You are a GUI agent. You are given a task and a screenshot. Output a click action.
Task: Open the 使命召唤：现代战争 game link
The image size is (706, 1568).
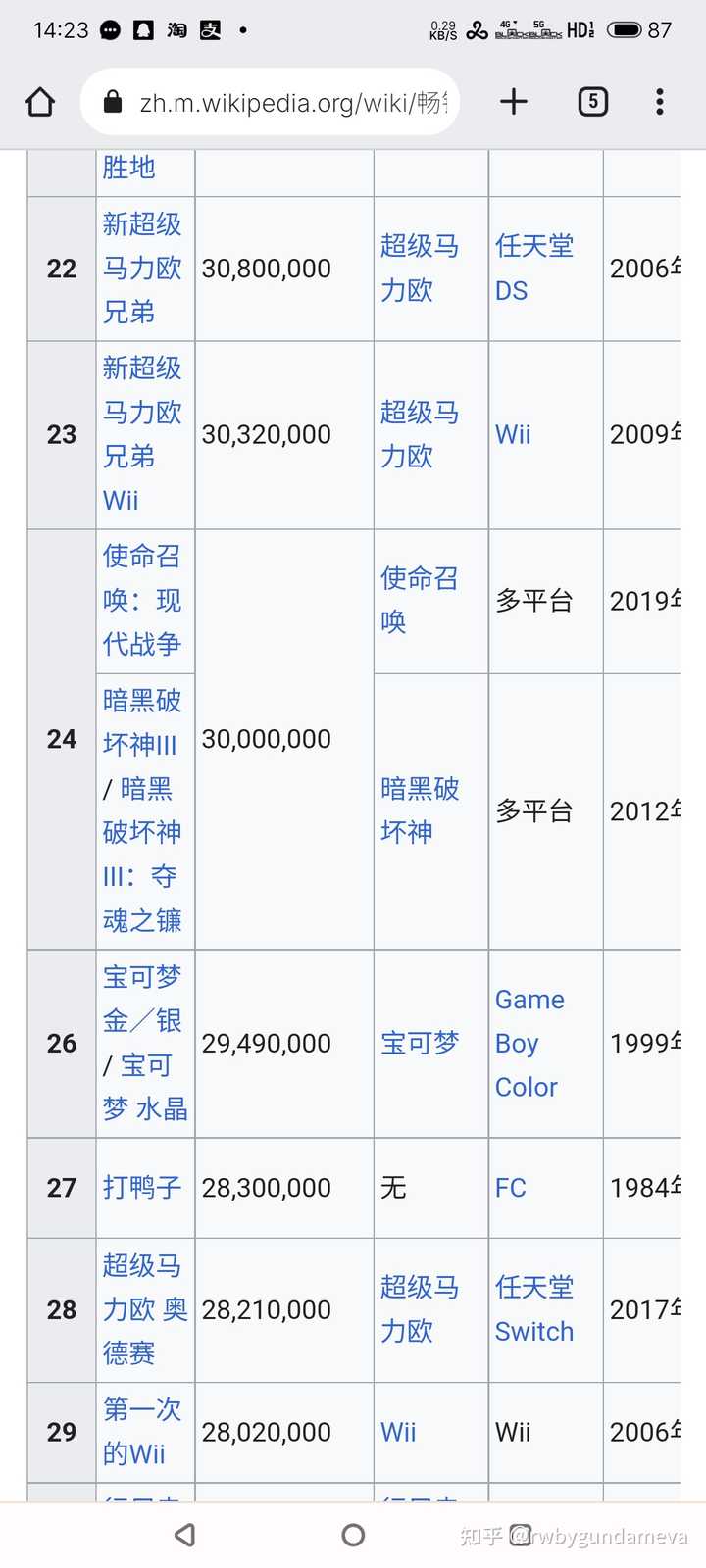(x=142, y=601)
